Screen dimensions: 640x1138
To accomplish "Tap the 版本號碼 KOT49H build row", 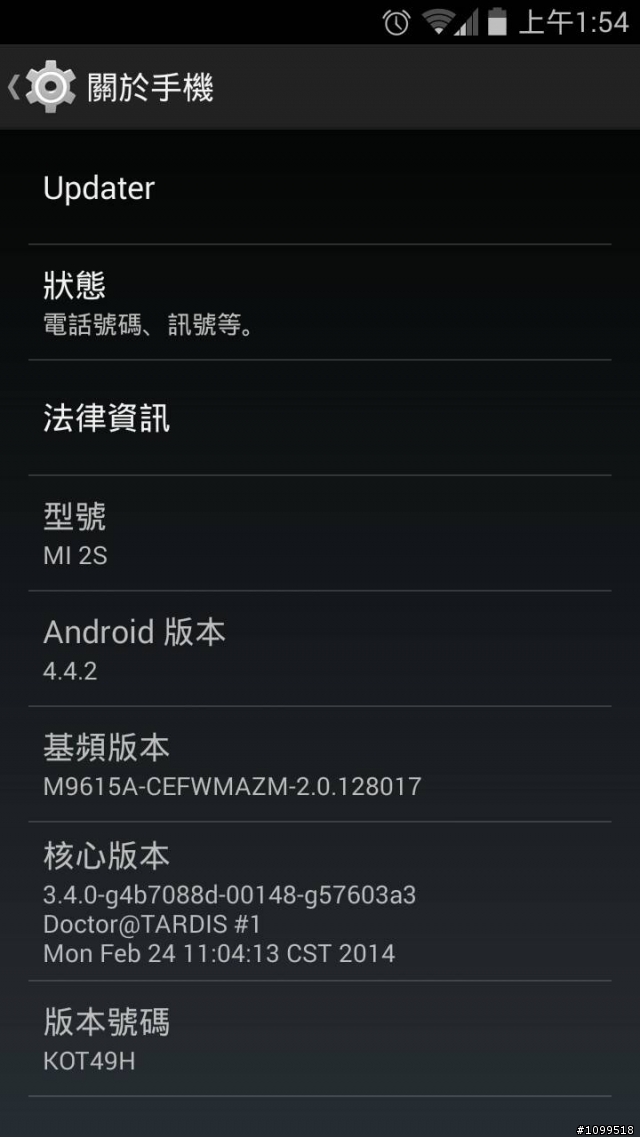I will point(320,1038).
